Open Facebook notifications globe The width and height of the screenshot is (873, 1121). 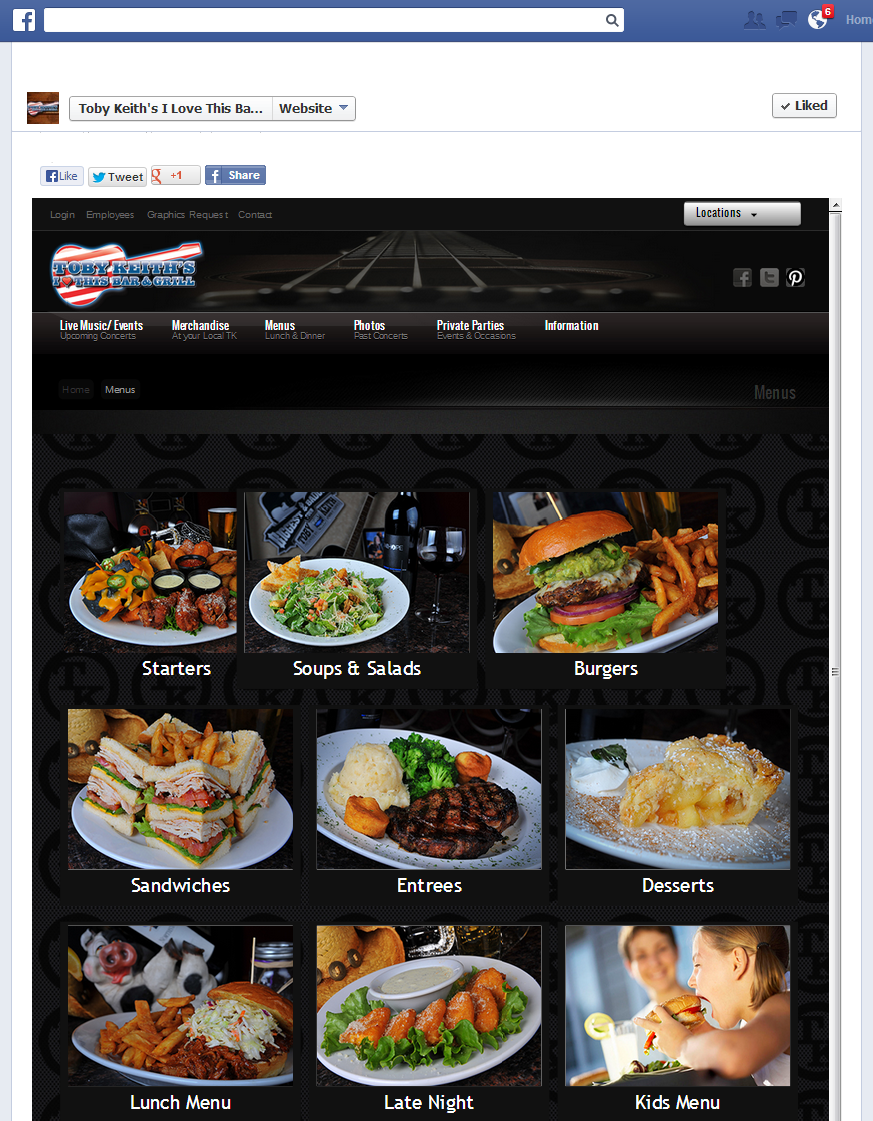pos(818,19)
